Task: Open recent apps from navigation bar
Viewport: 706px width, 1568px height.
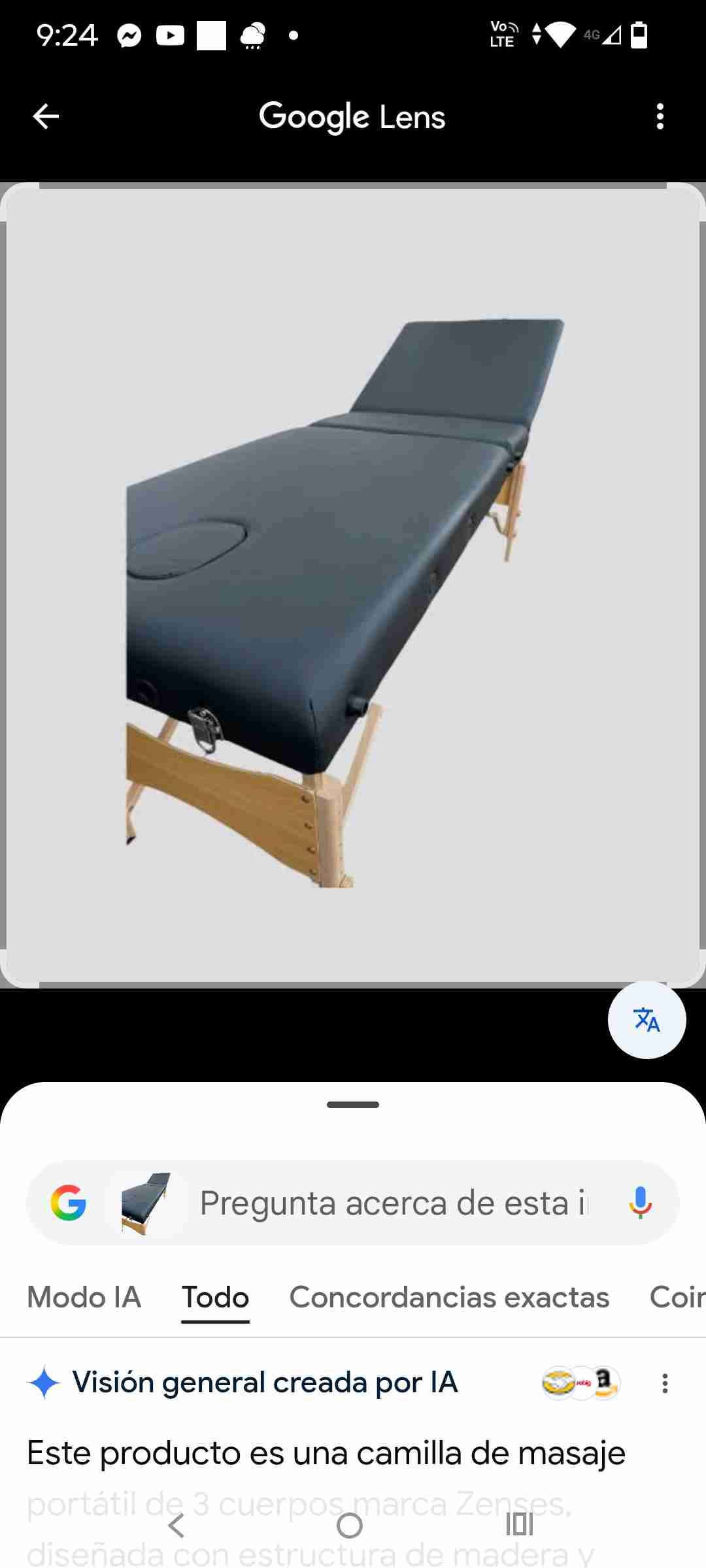Action: [520, 1526]
